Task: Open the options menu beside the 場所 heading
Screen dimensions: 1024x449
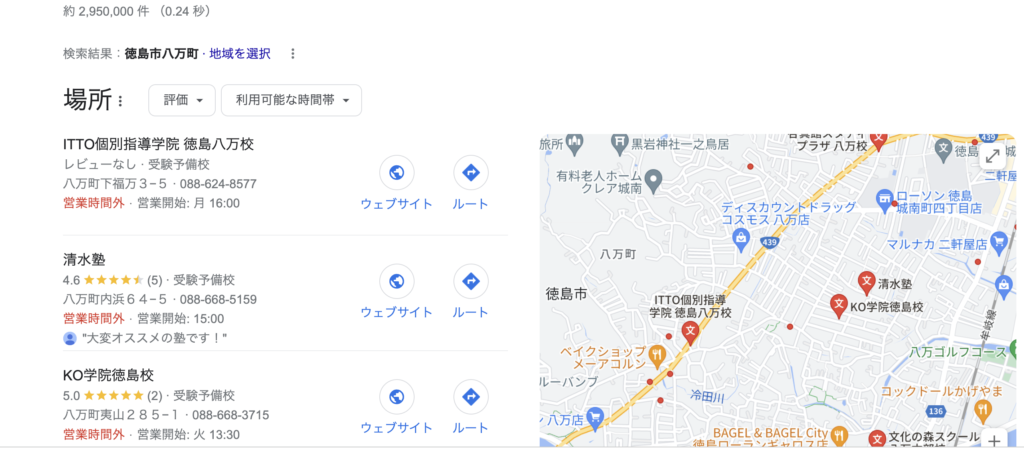Action: click(x=121, y=101)
